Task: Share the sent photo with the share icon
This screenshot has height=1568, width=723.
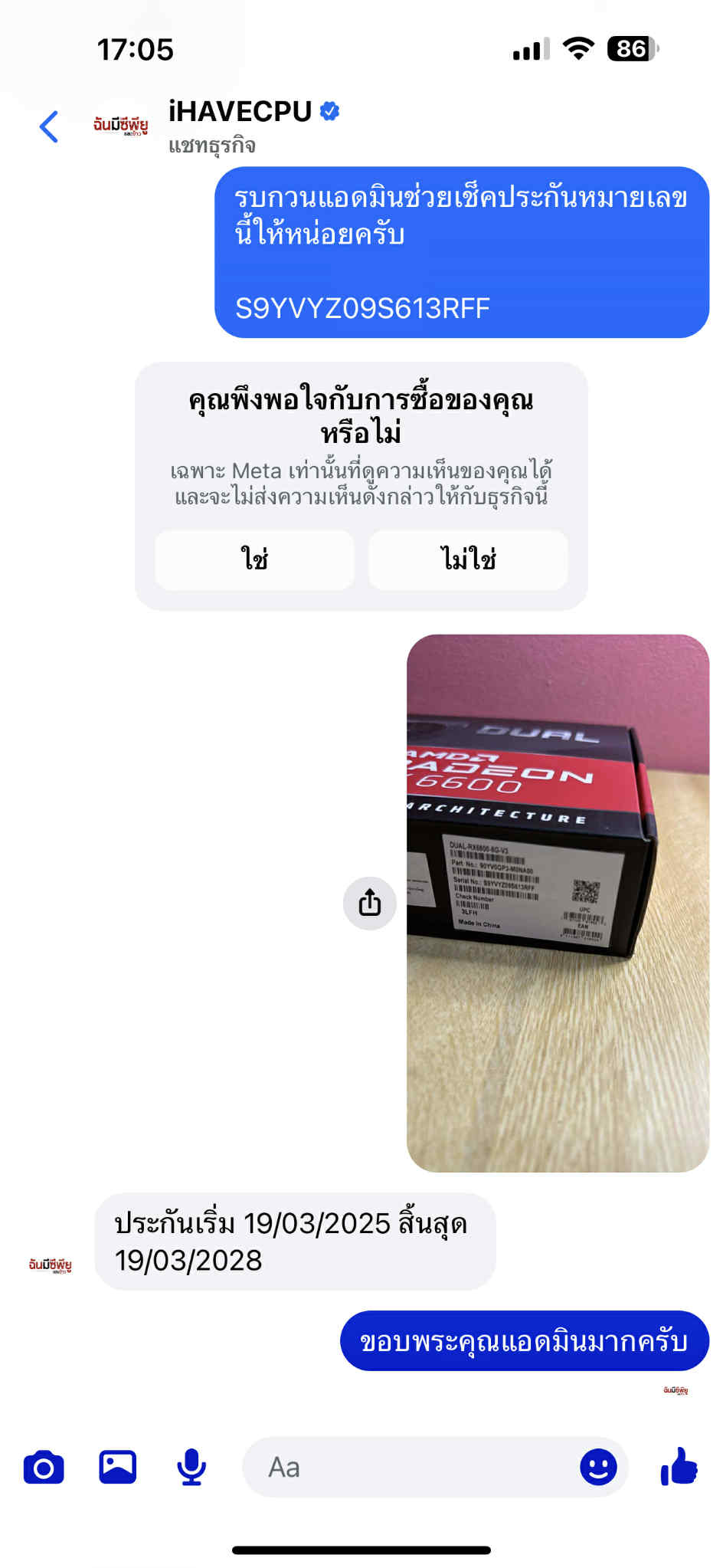Action: (x=369, y=903)
